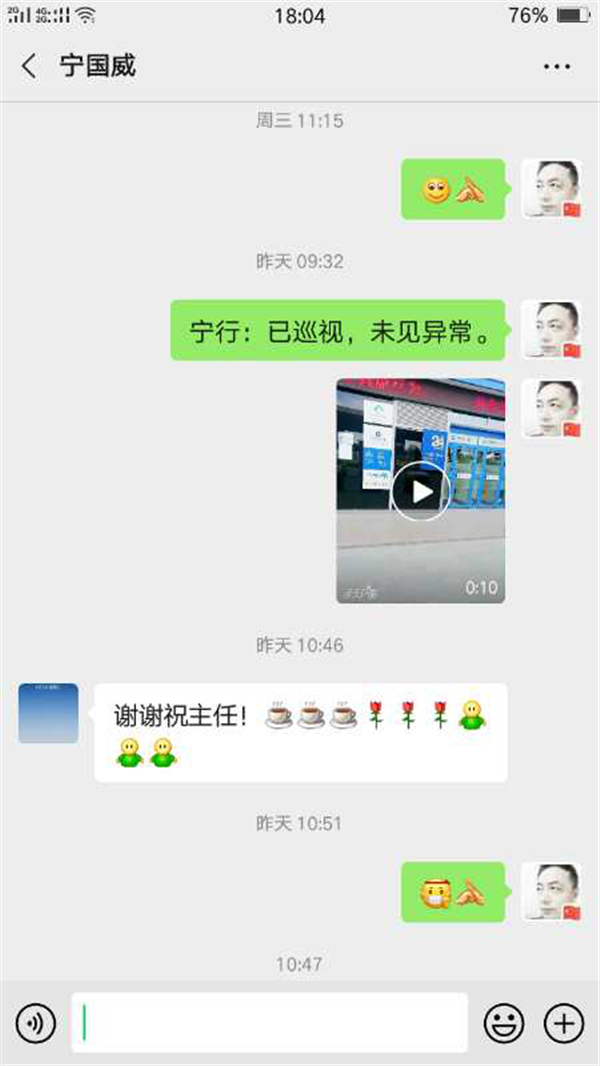Go back from the 宁国威 chat
This screenshot has height=1066, width=600.
pyautogui.click(x=29, y=67)
